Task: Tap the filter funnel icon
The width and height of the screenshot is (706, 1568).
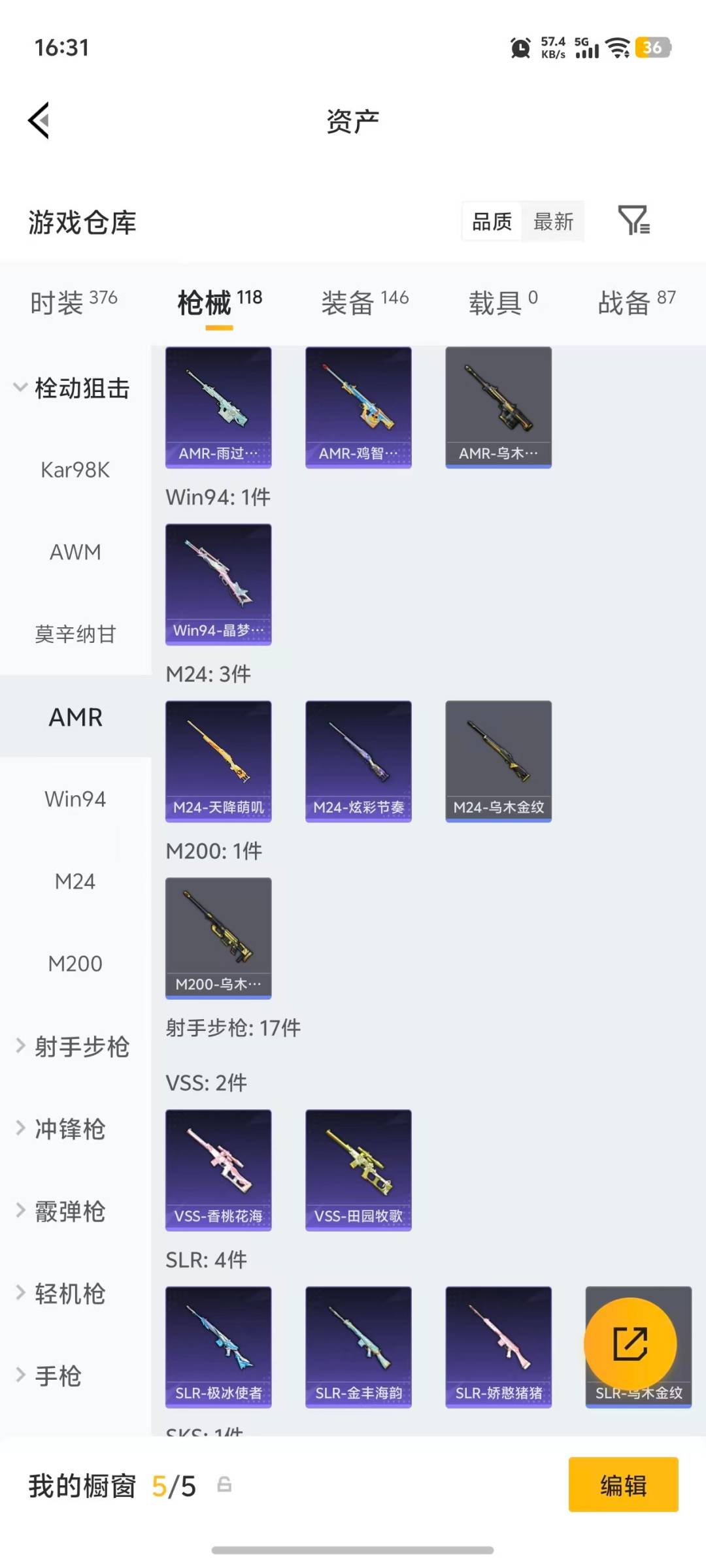Action: 633,221
